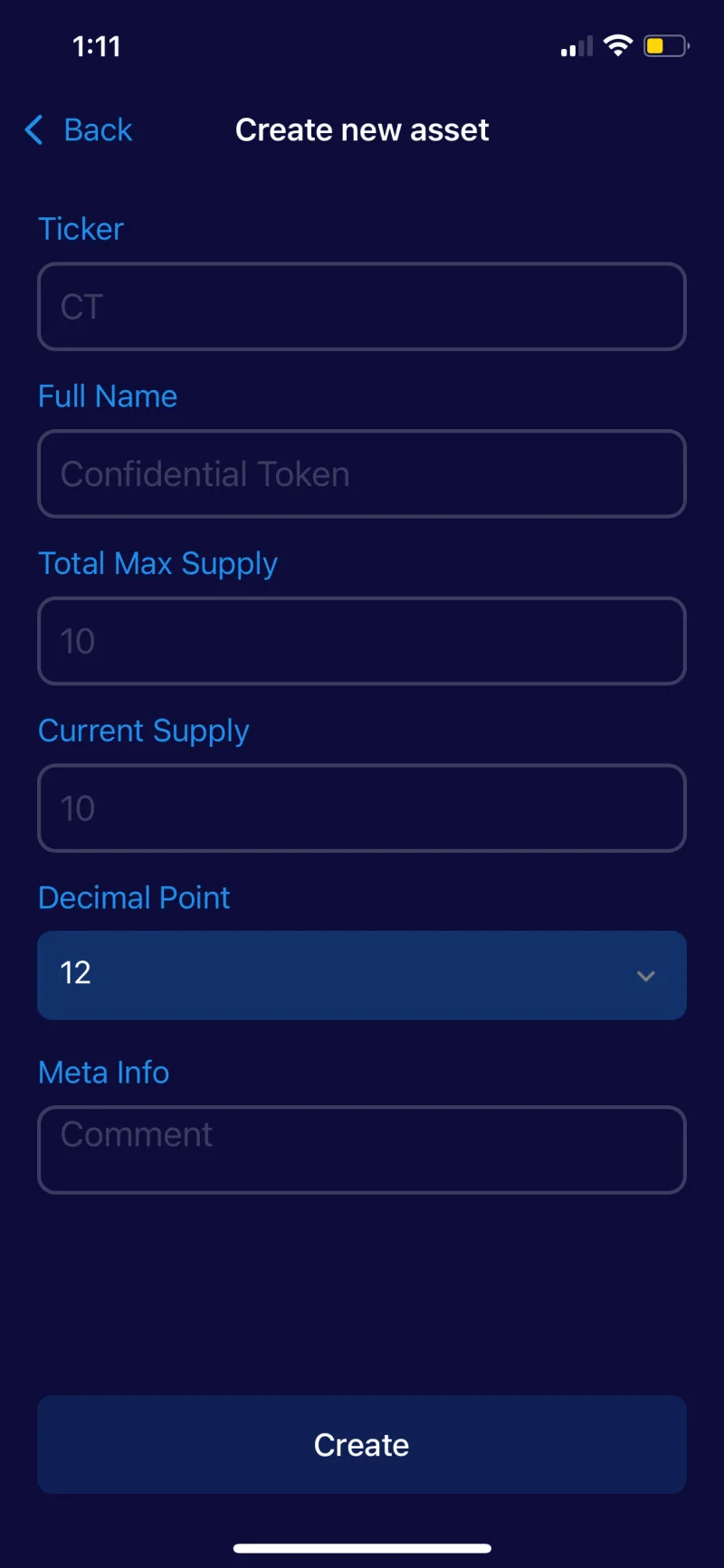Tap inside the Ticker input field
The height and width of the screenshot is (1568, 724).
click(x=362, y=306)
